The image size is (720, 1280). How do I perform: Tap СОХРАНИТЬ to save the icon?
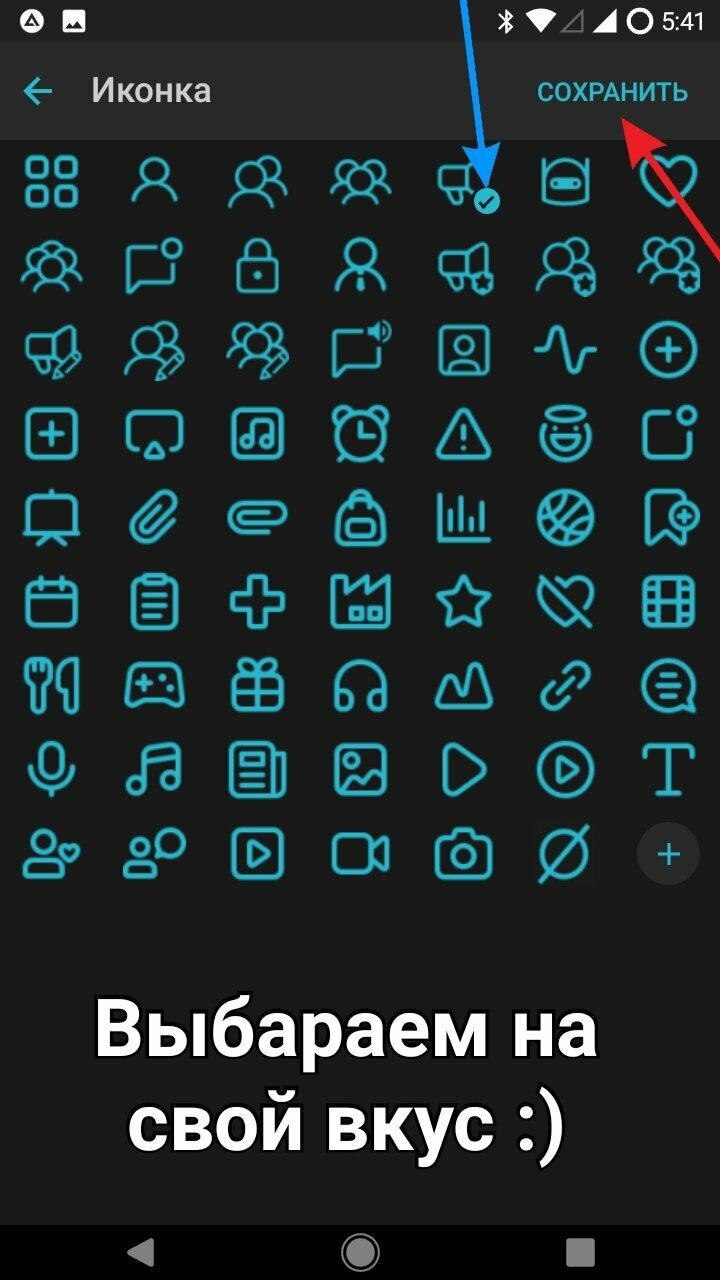tap(612, 92)
